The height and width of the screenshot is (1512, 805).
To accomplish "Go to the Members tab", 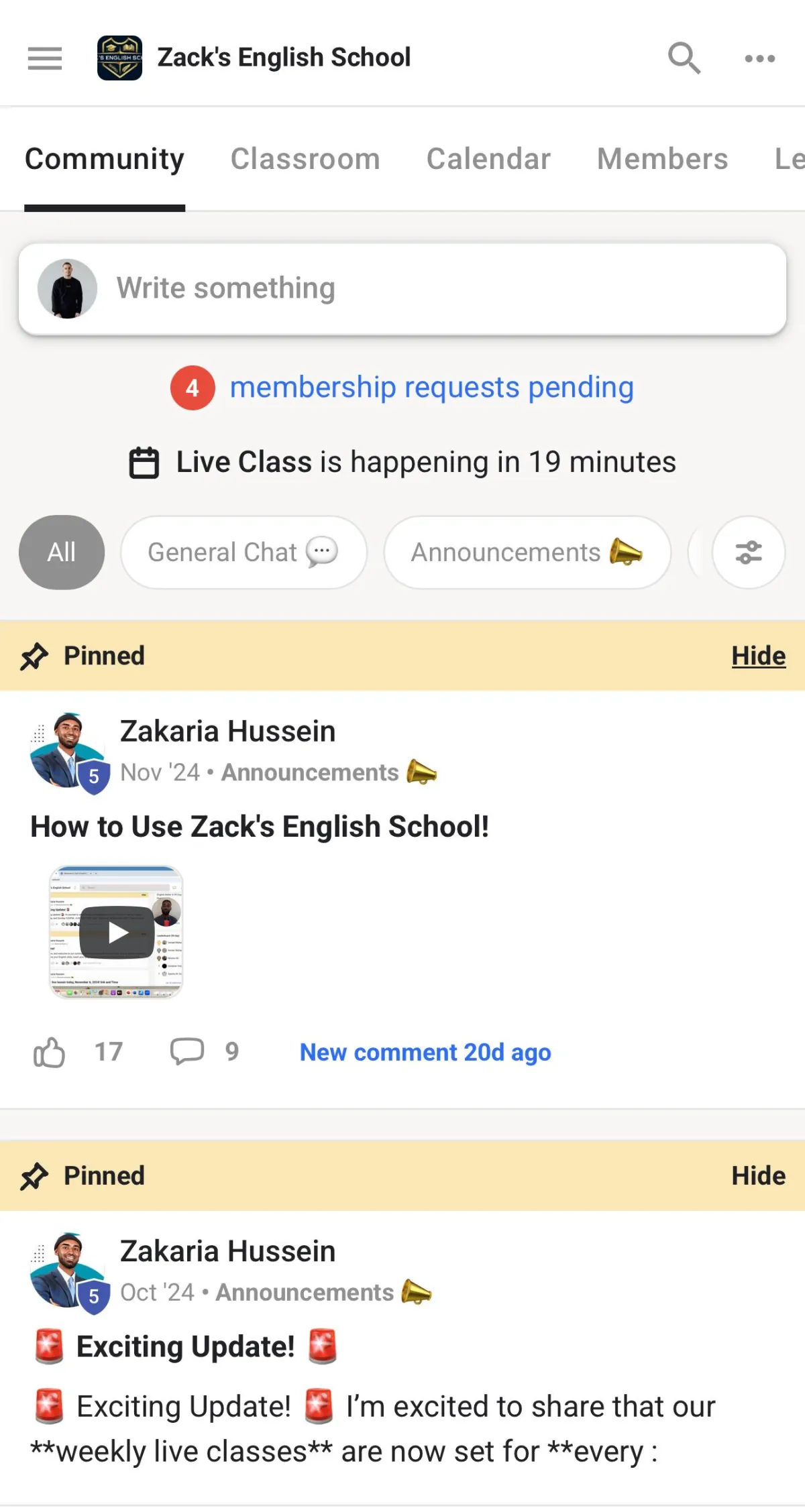I will (x=662, y=160).
